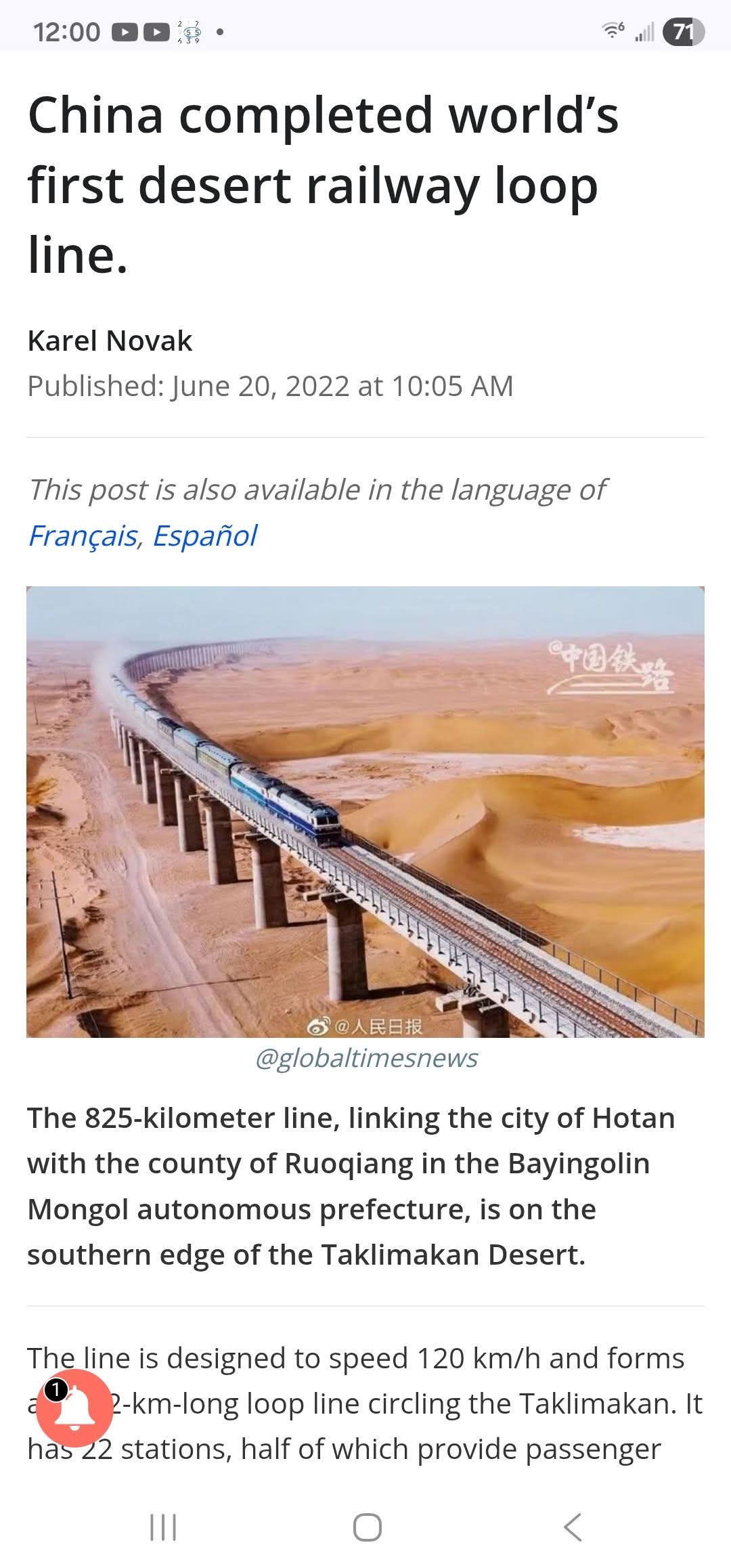Go back using the system back button
This screenshot has height=1568, width=731.
tap(572, 1527)
